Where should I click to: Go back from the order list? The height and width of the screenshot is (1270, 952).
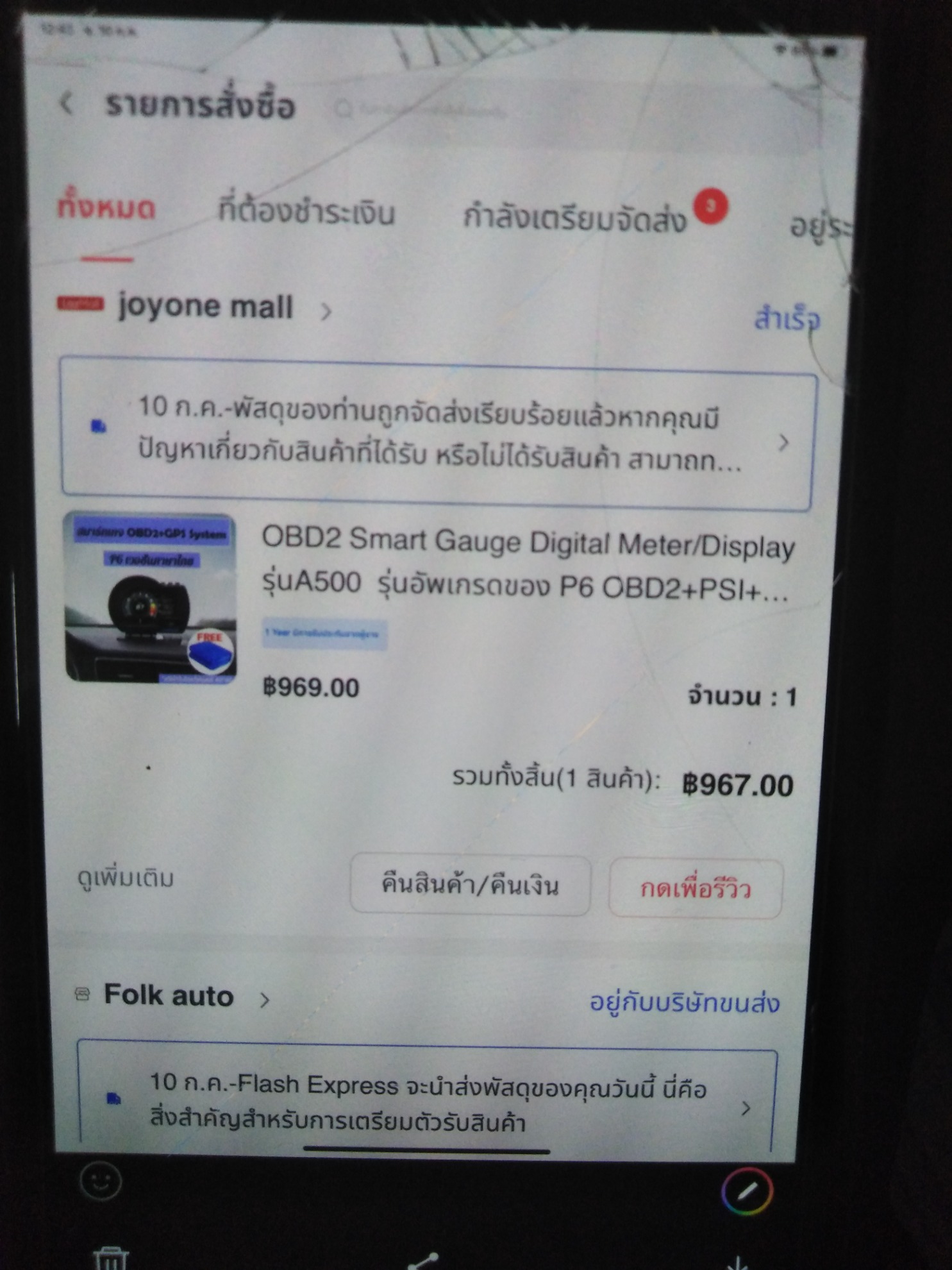[67, 103]
